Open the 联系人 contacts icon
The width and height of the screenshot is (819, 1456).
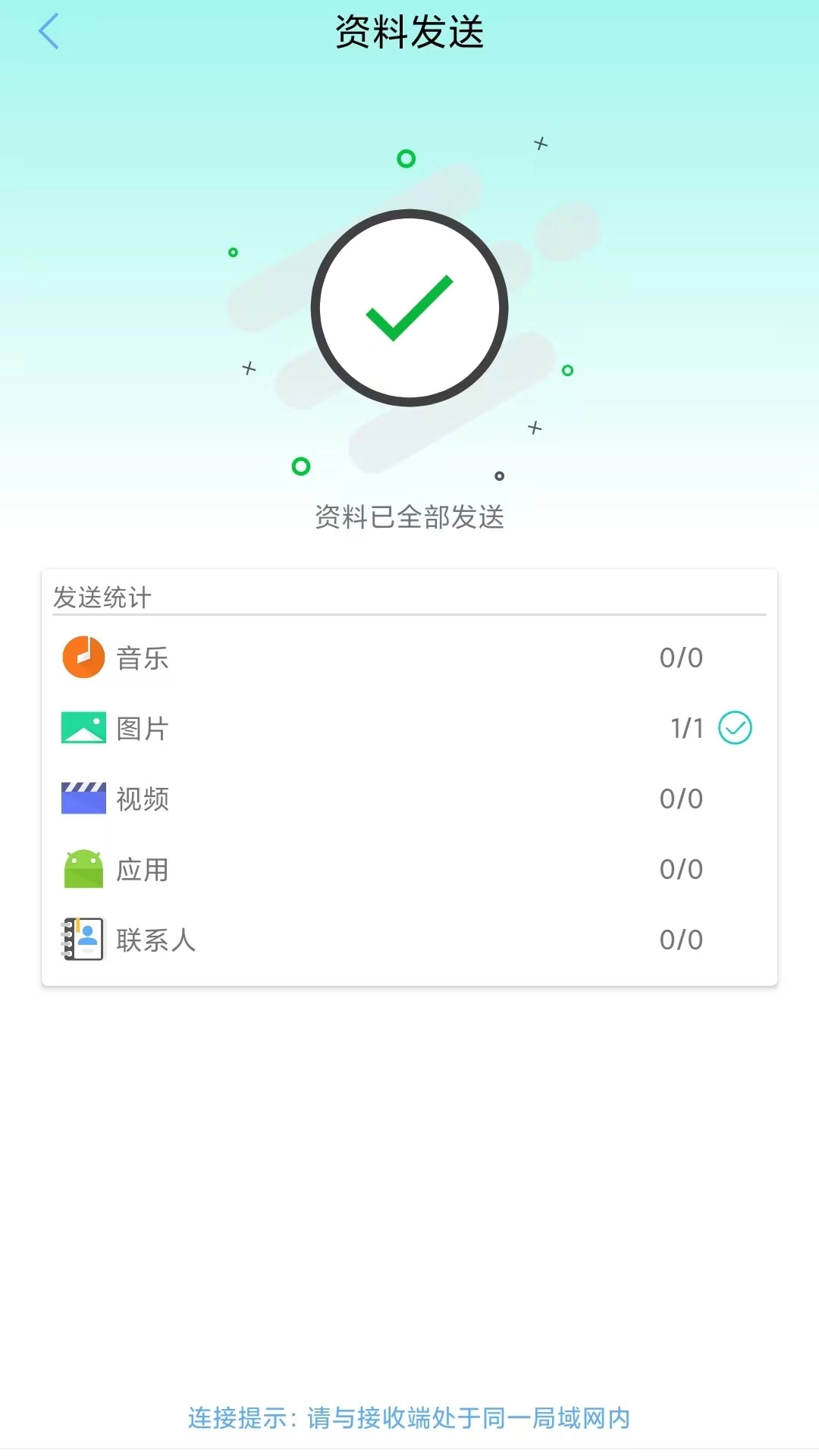tap(83, 939)
